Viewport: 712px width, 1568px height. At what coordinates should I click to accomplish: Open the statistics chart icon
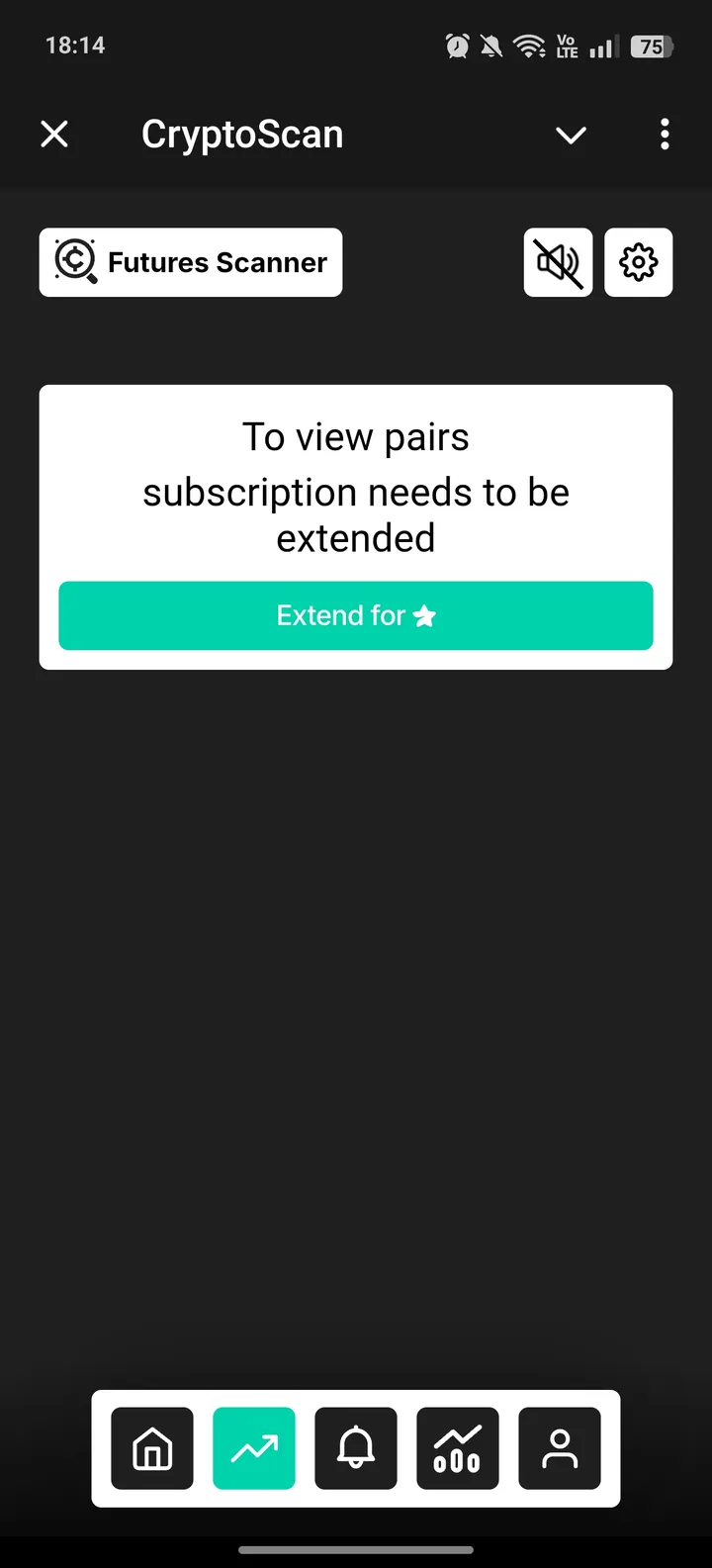(457, 1447)
